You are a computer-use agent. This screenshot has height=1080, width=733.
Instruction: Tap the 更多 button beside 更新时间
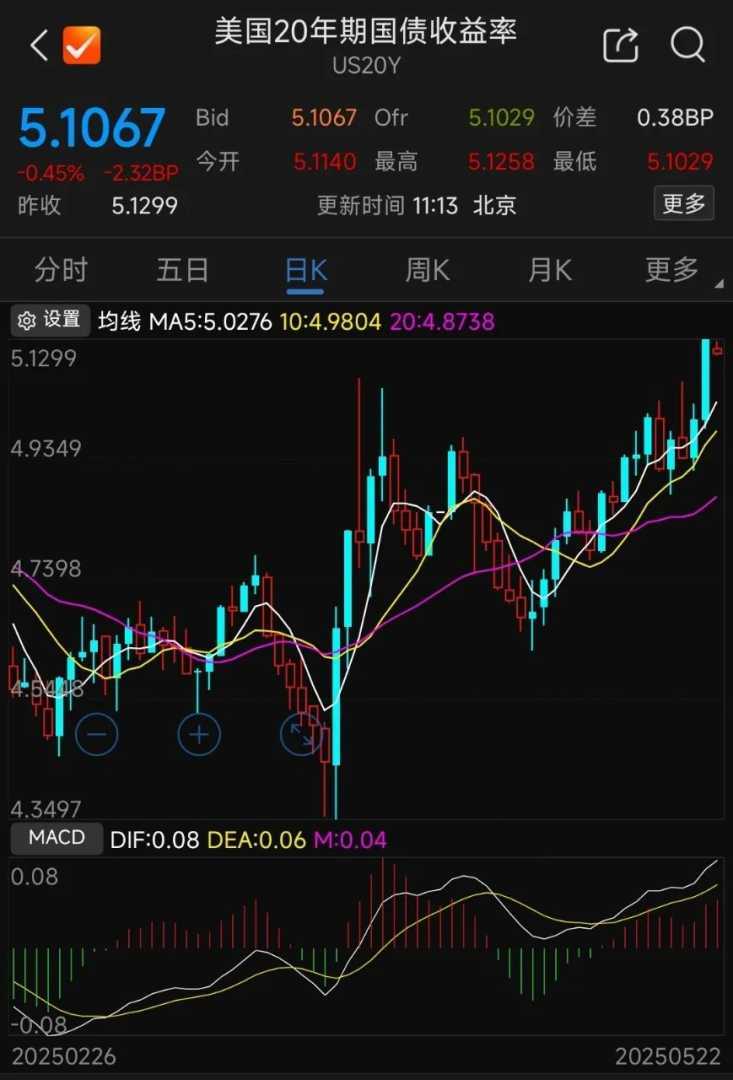click(x=684, y=204)
